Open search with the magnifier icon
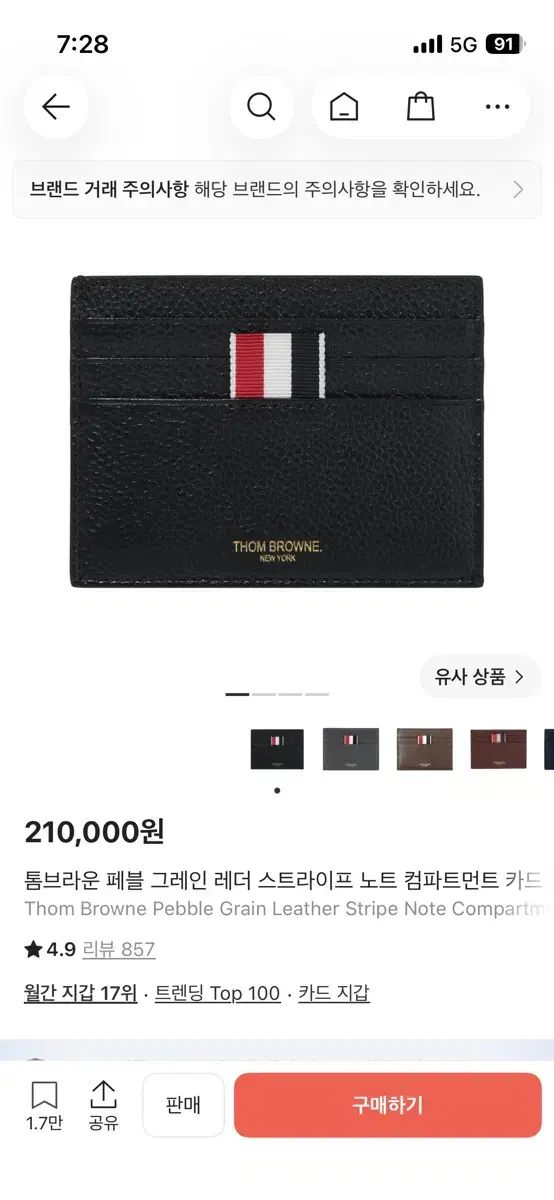 pyautogui.click(x=261, y=107)
